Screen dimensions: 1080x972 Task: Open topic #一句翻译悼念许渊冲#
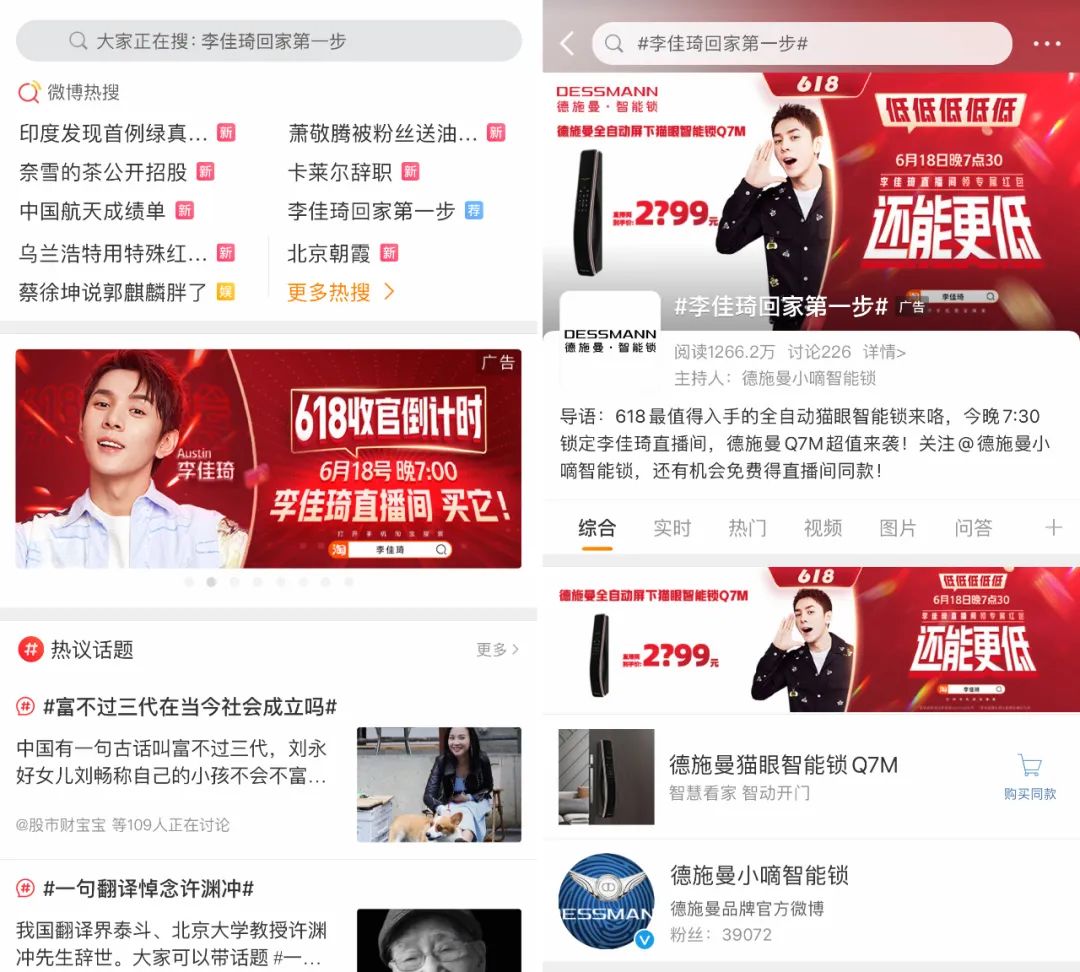[148, 888]
